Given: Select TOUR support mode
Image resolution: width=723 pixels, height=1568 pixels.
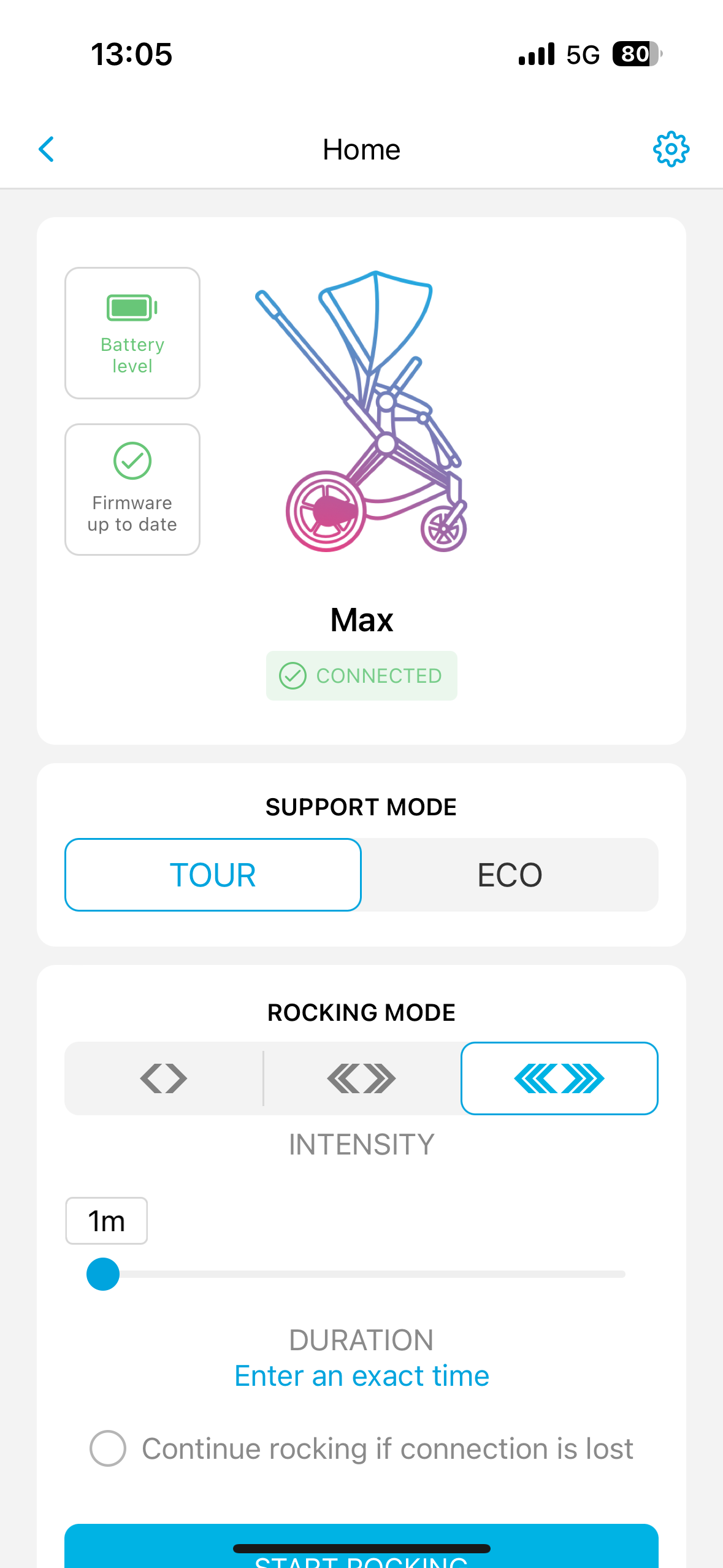Looking at the screenshot, I should coord(213,875).
